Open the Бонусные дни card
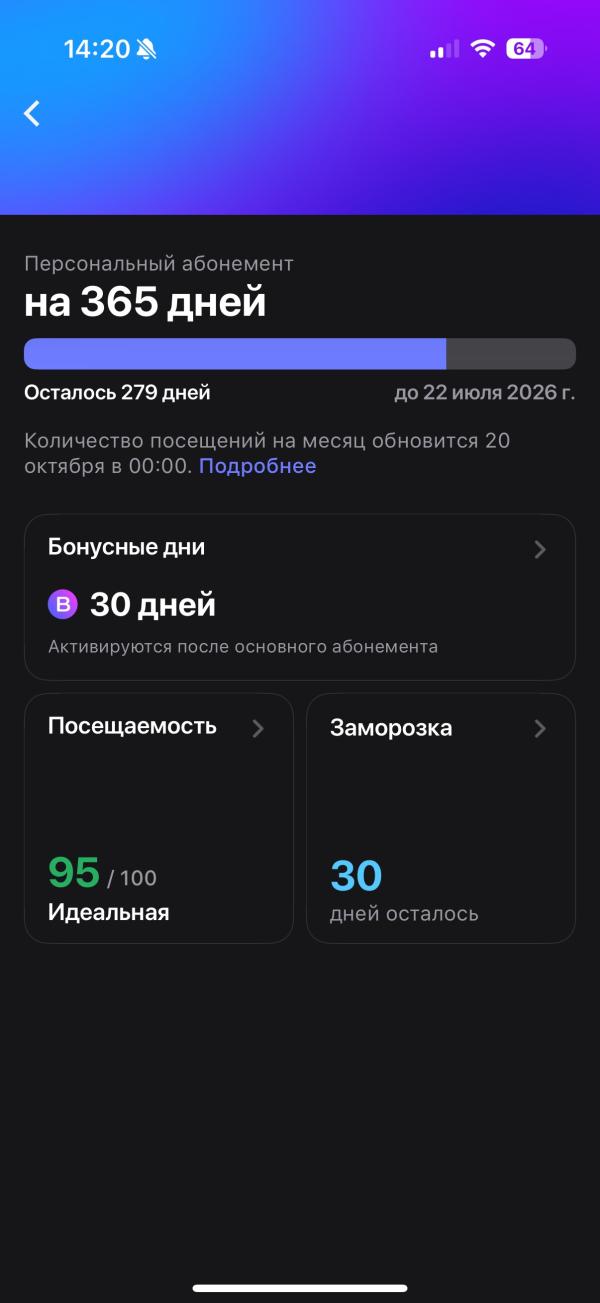This screenshot has width=600, height=1303. coord(300,598)
